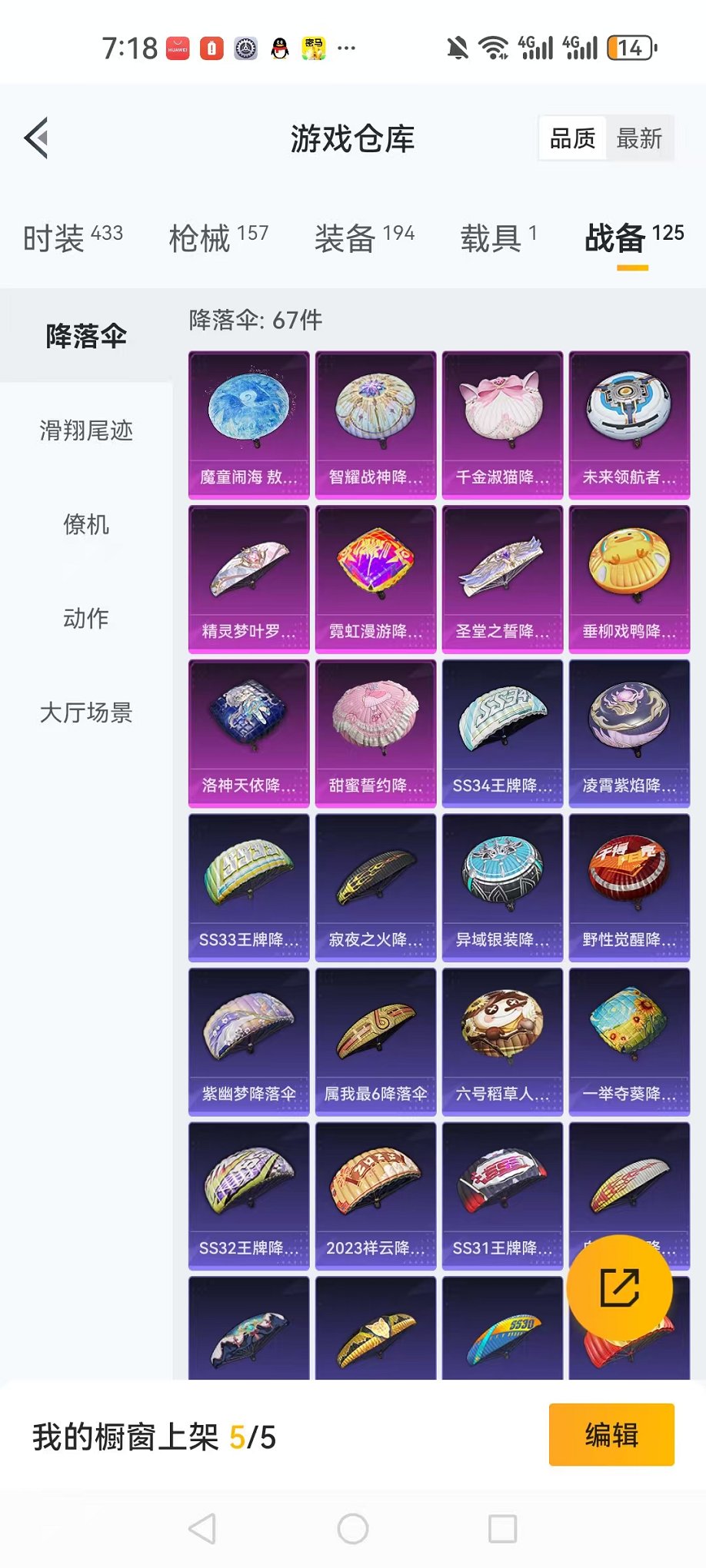This screenshot has height=1568, width=706.
Task: Tap the 编辑 button
Action: pyautogui.click(x=611, y=1435)
